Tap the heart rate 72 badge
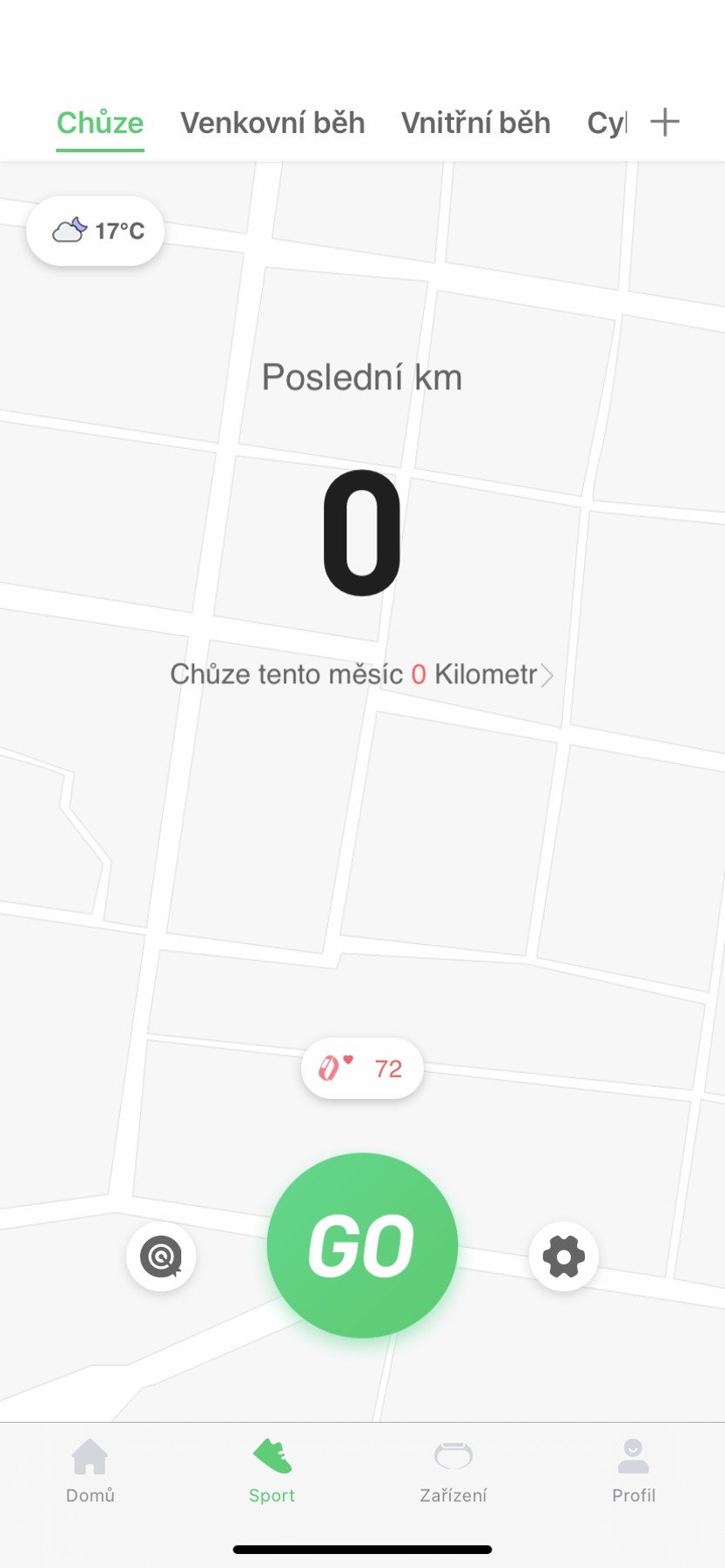725x1568 pixels. [362, 1068]
